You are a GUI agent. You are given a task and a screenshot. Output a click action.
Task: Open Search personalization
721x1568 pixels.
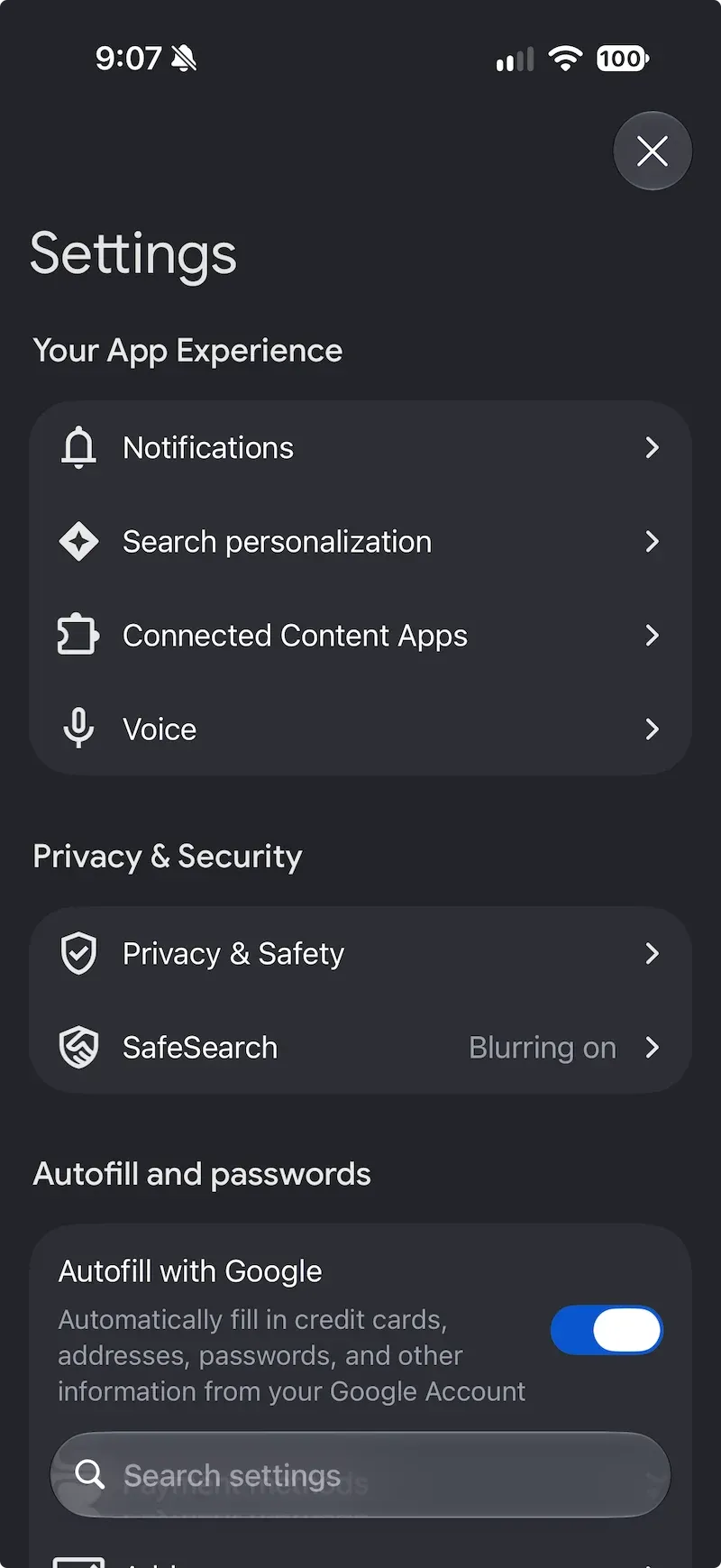(360, 542)
